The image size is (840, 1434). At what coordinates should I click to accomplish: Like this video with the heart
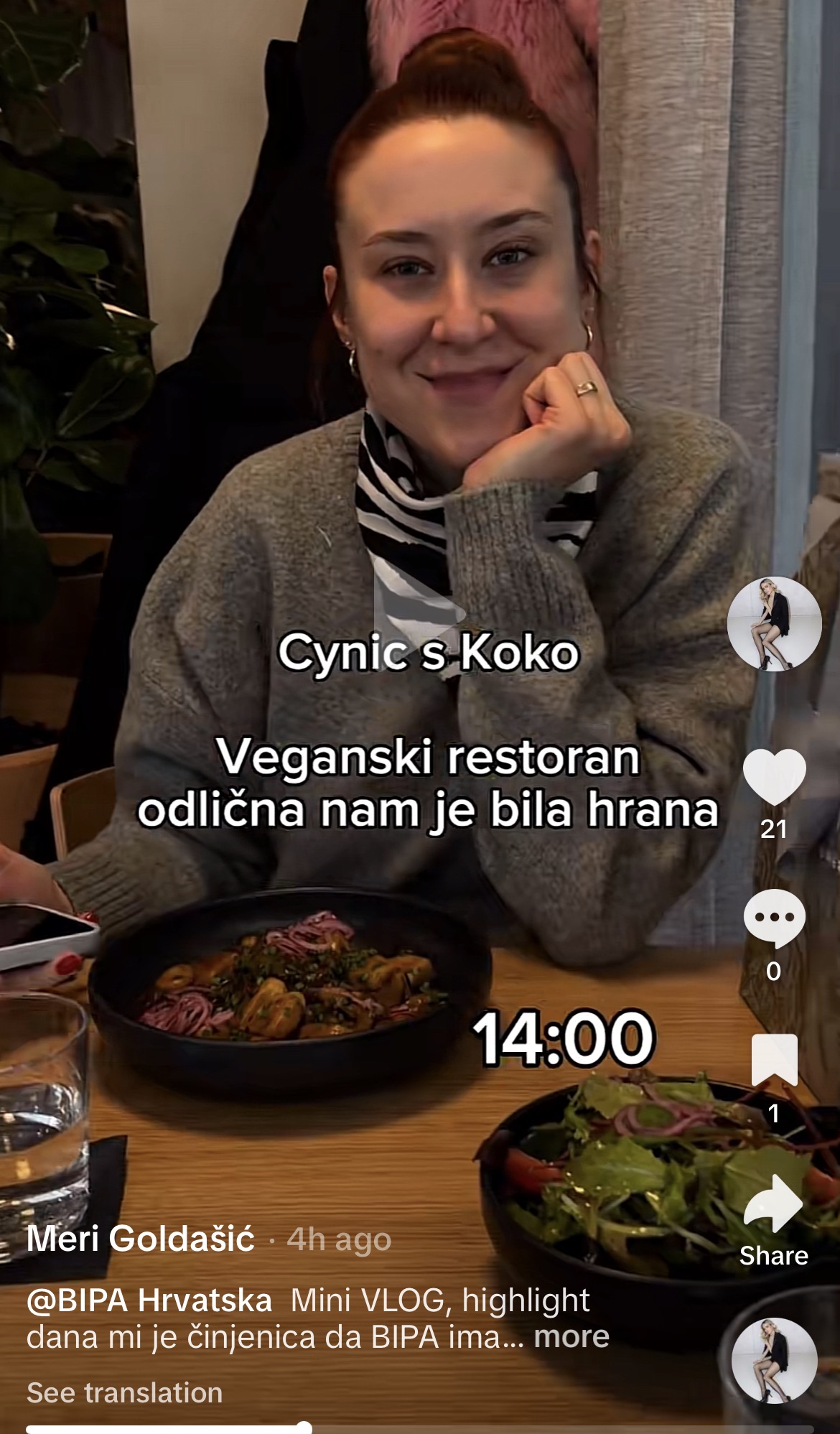pyautogui.click(x=774, y=776)
